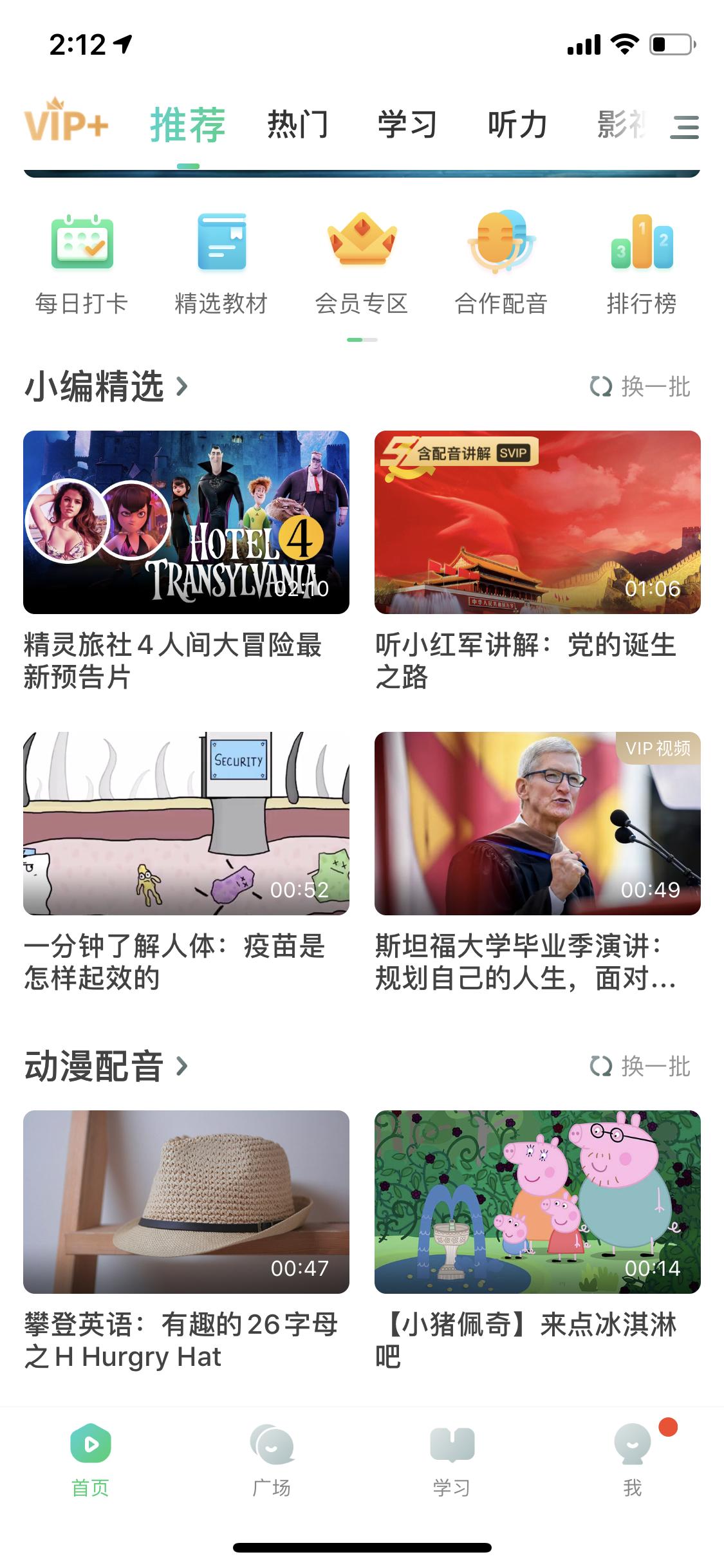Screen dimensions: 724x1568
Task: Tap the SVIP badge on the red video
Action: click(514, 454)
